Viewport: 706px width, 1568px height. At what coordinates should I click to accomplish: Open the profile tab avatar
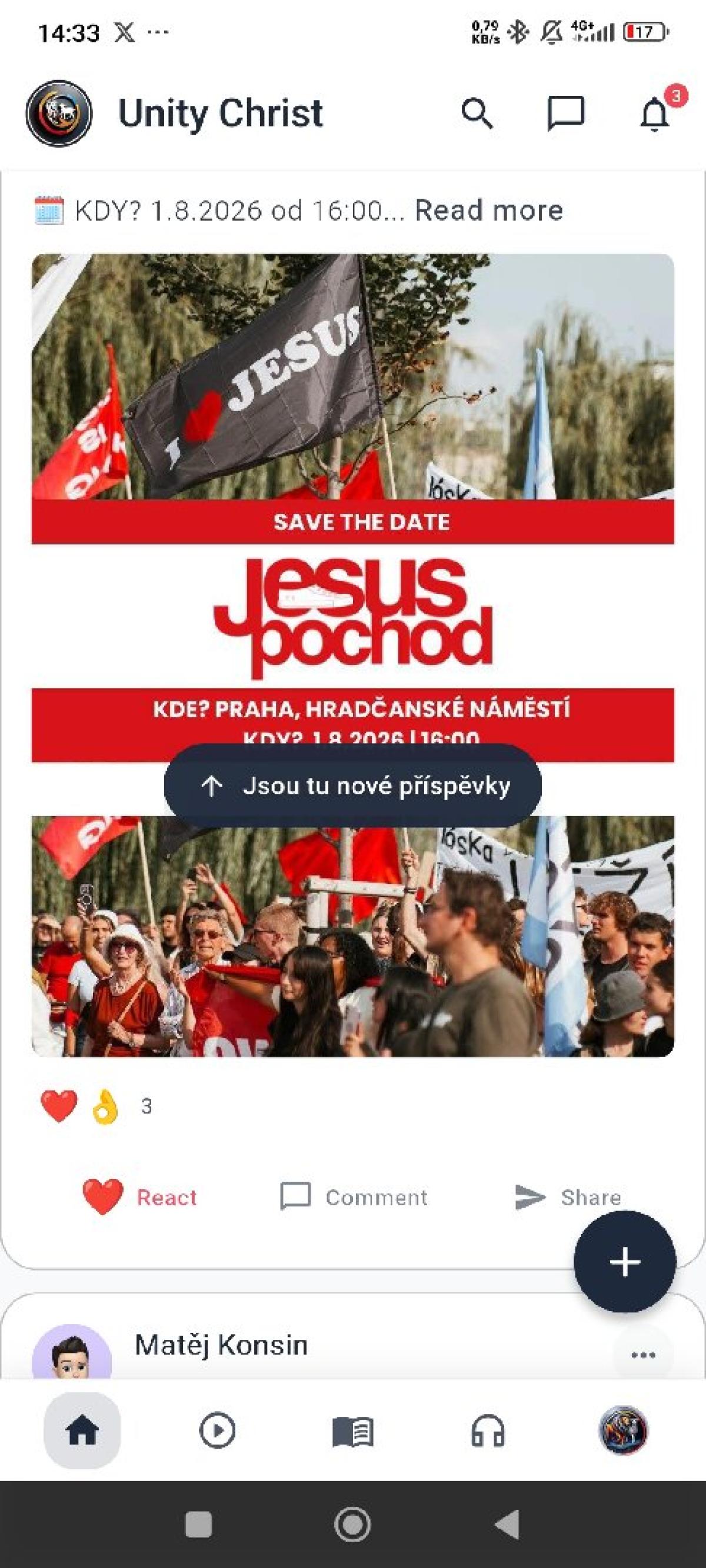click(623, 1430)
